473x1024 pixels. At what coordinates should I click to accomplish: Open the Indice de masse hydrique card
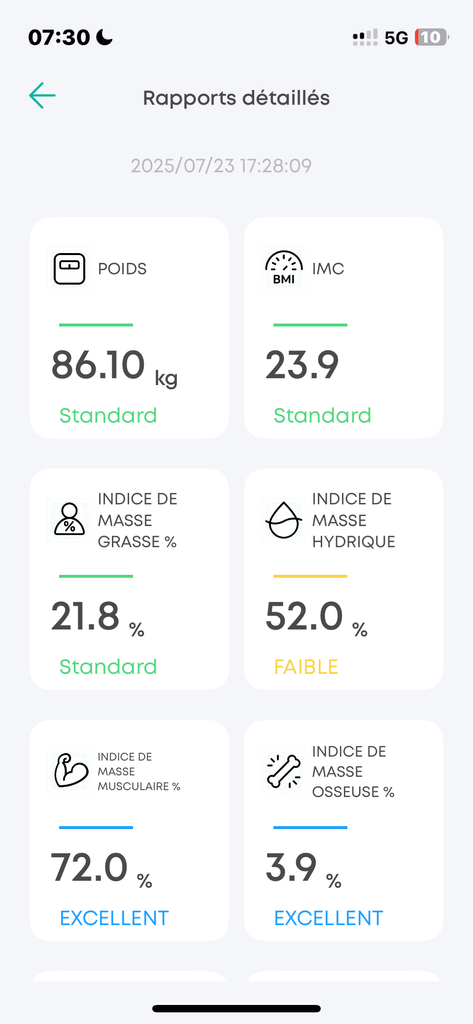(344, 579)
